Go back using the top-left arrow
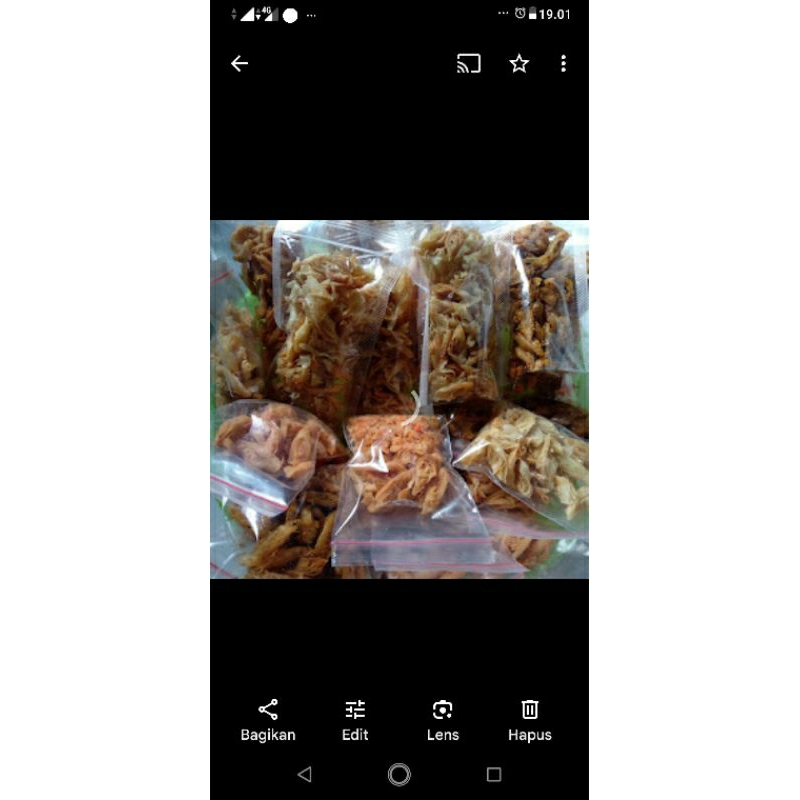 tap(239, 64)
